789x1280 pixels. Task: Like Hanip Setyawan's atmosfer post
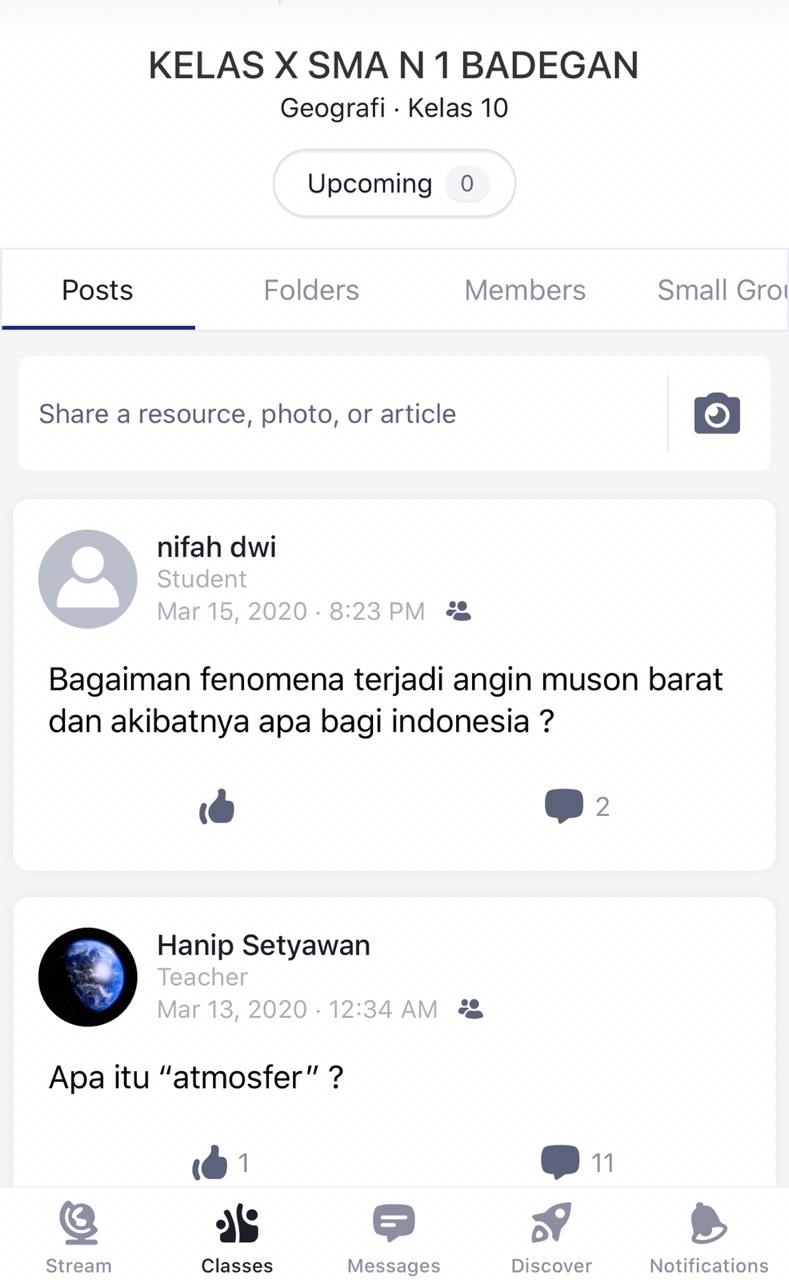pos(220,1163)
